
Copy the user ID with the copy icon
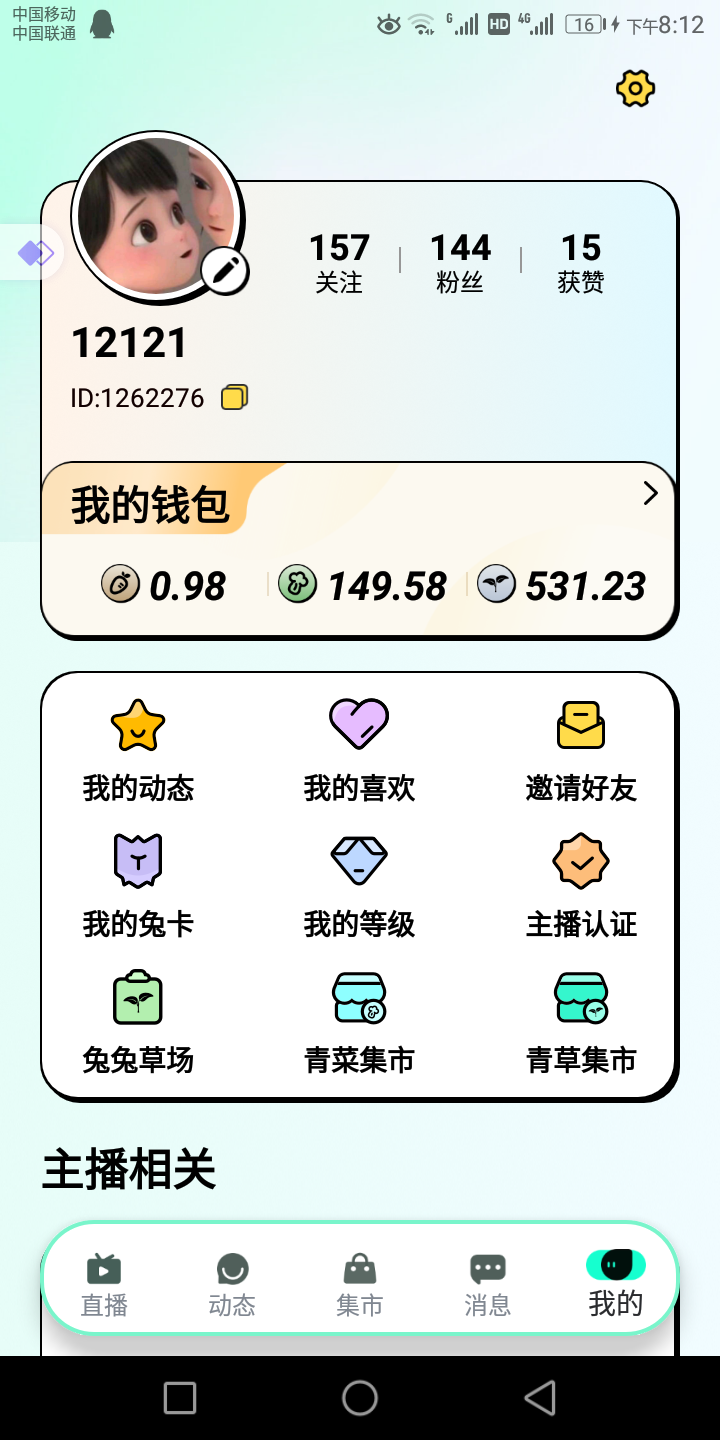coord(232,397)
